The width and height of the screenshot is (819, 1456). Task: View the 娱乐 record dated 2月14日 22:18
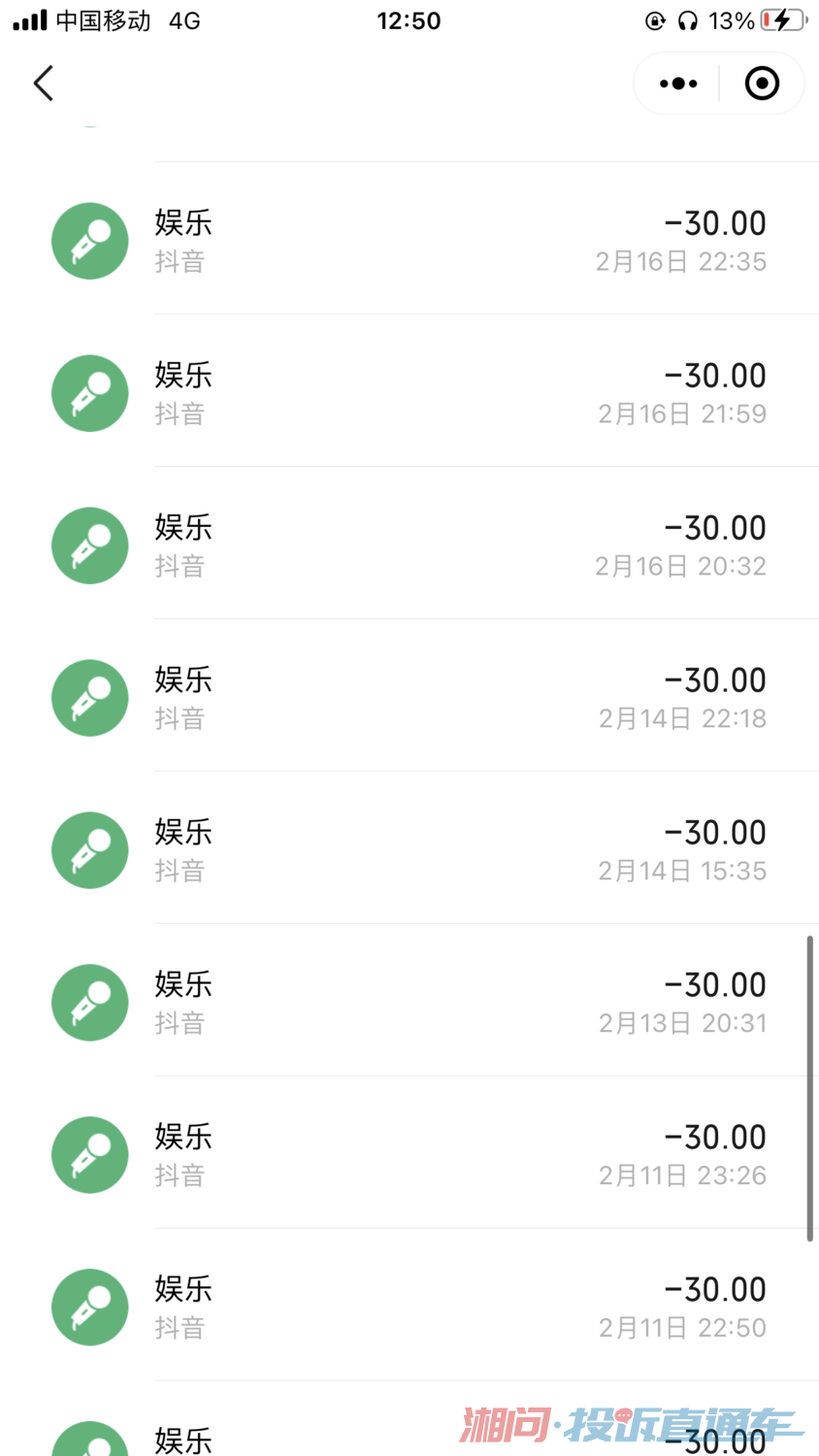tap(409, 696)
